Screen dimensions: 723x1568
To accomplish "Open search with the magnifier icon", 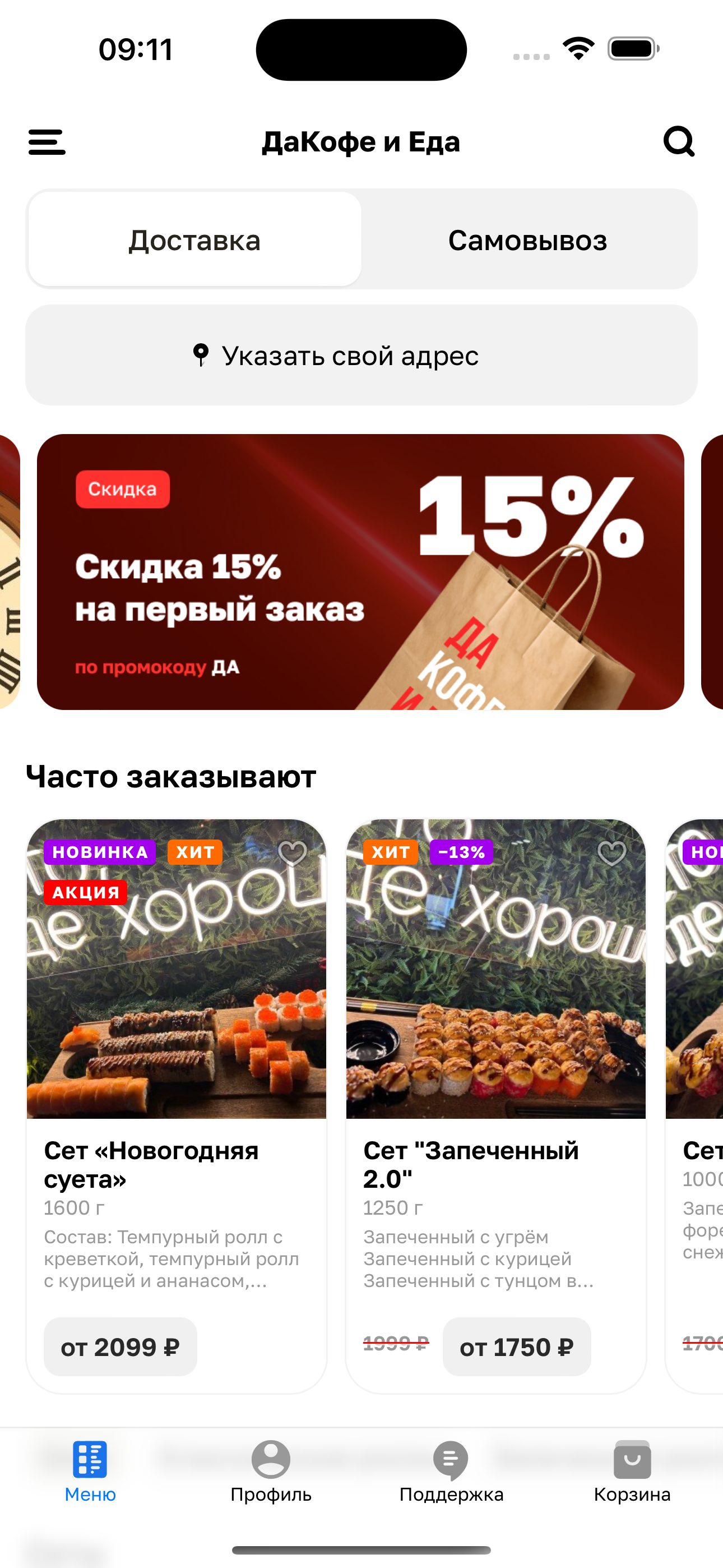I will pyautogui.click(x=679, y=142).
